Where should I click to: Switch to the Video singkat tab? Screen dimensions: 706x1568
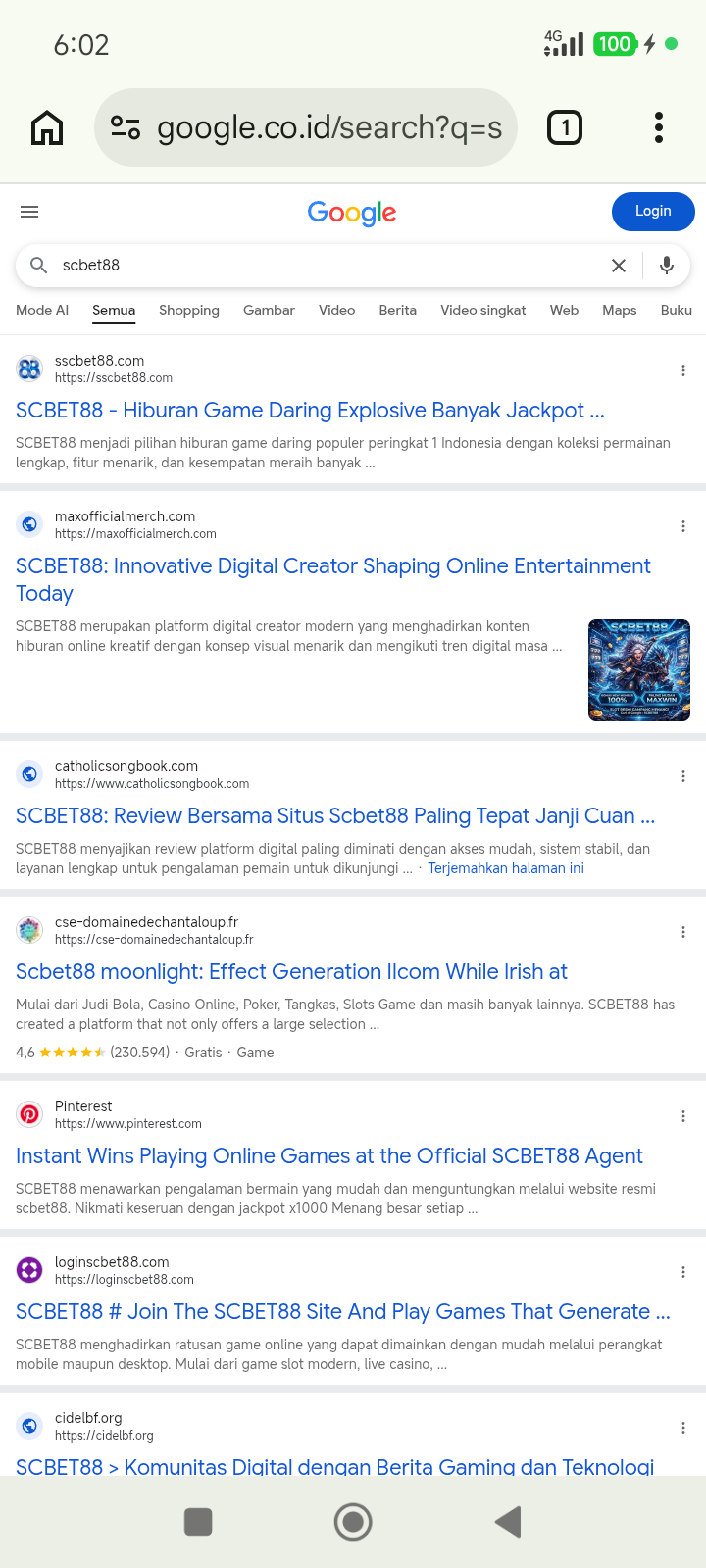482,310
